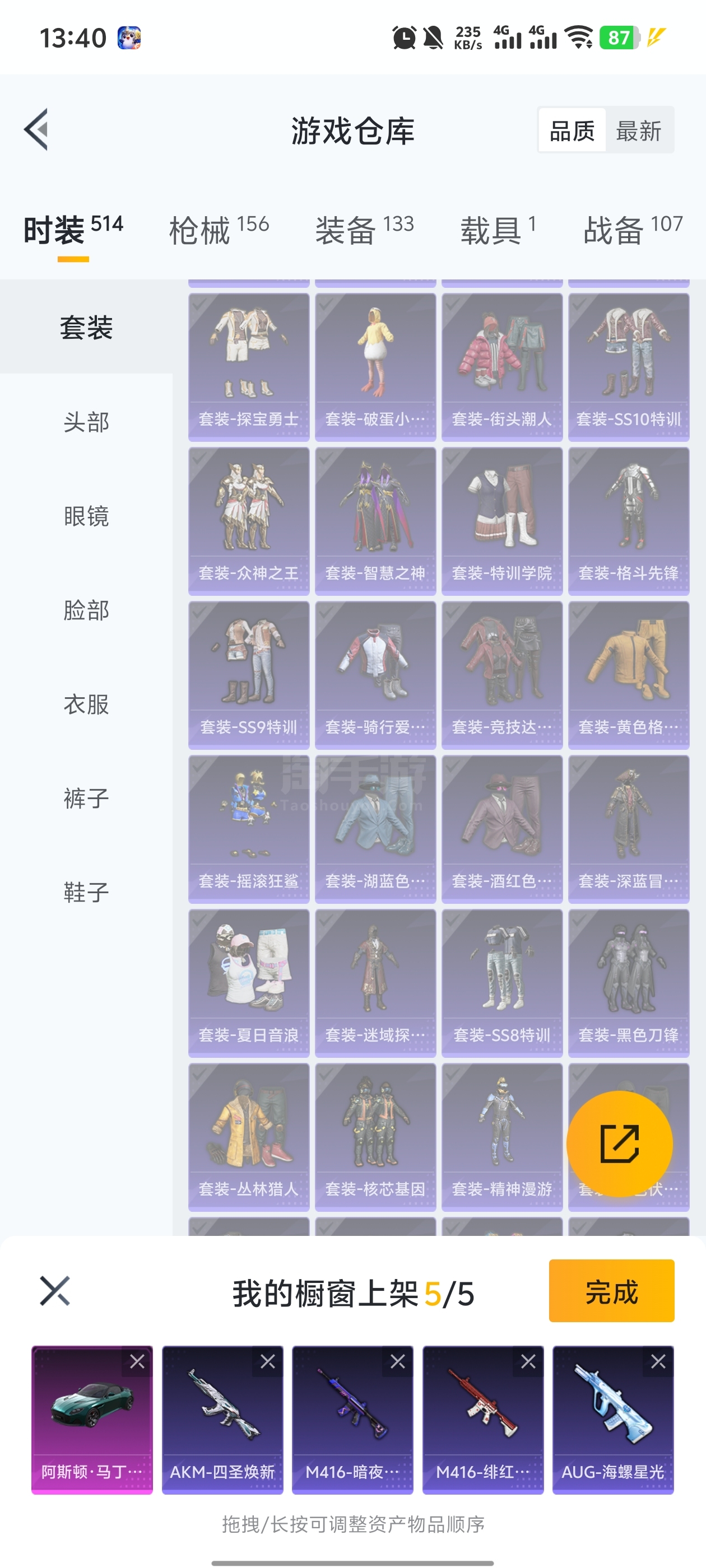Tap the 套装-探宝勇士 outfit tile
The height and width of the screenshot is (1568, 706).
[249, 367]
